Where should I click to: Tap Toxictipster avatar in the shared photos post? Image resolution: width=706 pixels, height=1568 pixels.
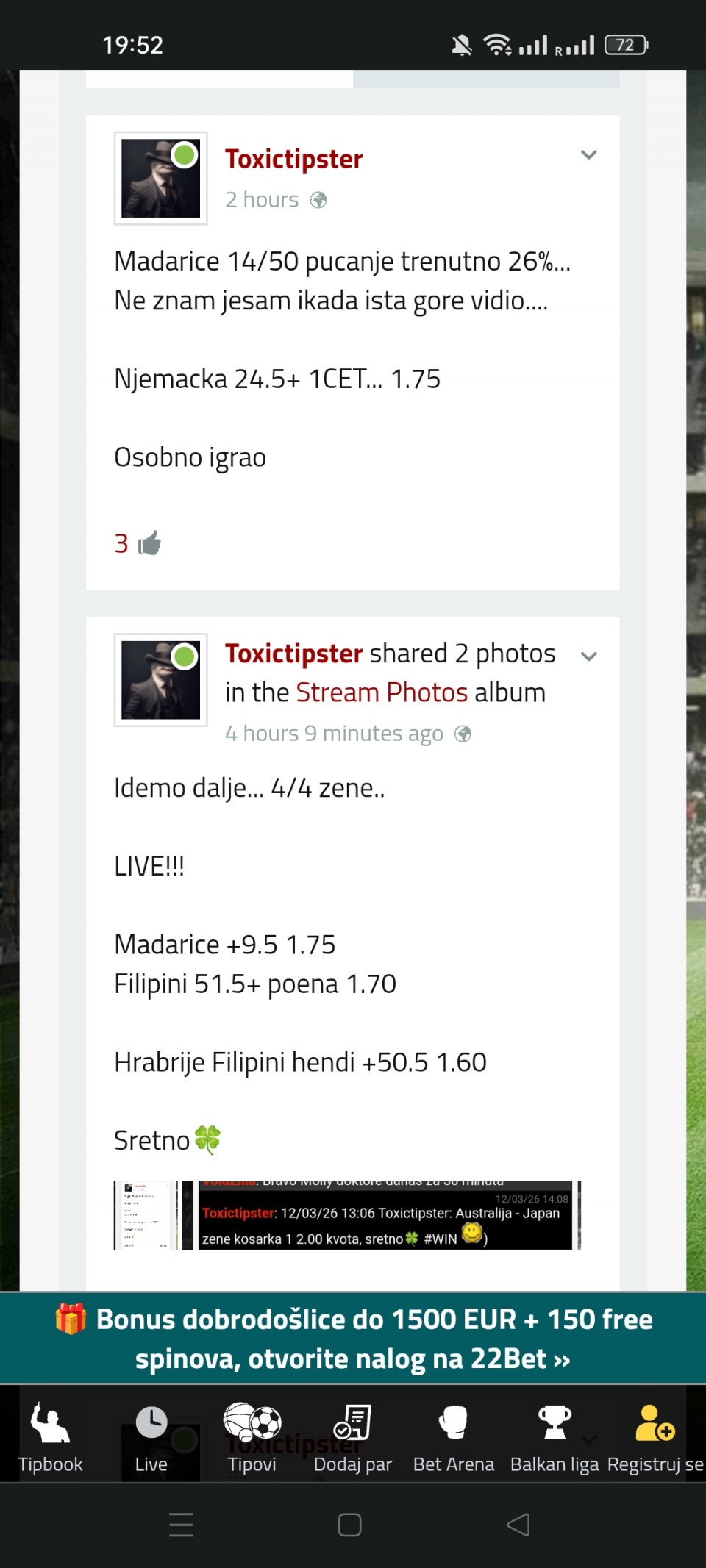160,680
